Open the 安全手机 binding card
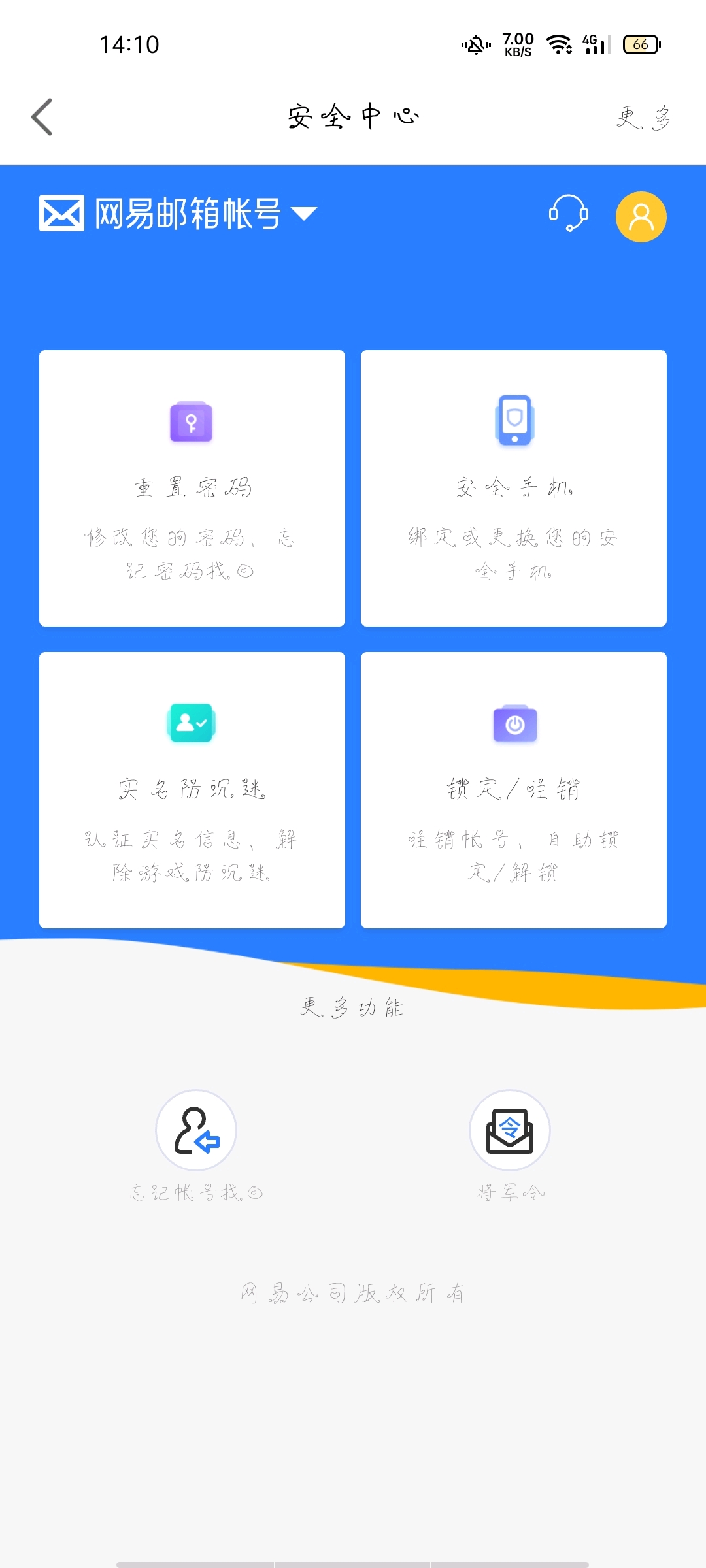 click(514, 487)
